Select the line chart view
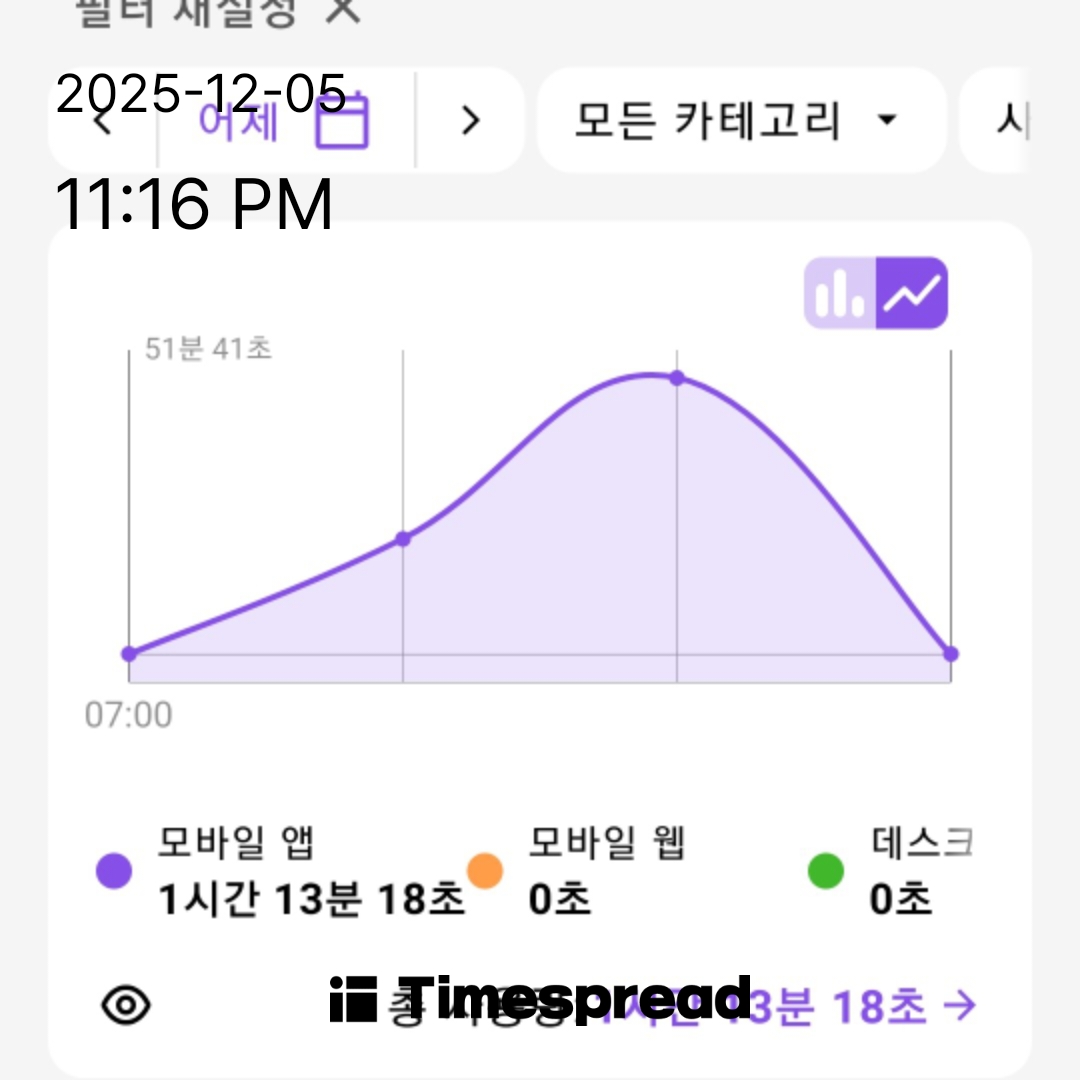The height and width of the screenshot is (1080, 1080). point(912,293)
